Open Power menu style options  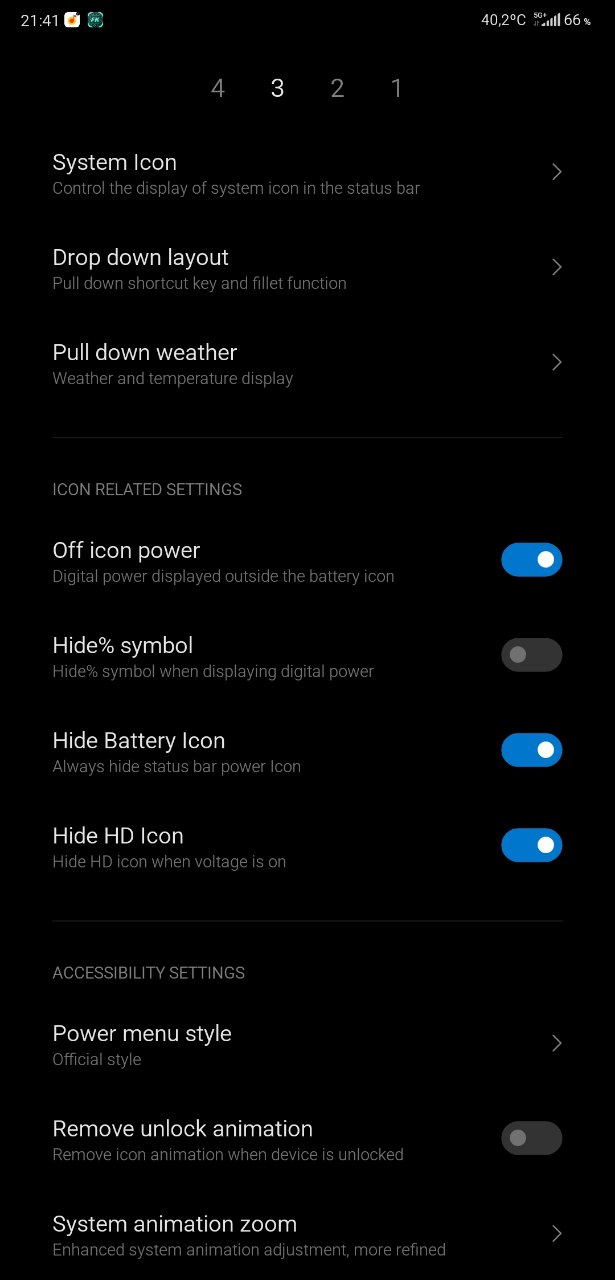(307, 1044)
